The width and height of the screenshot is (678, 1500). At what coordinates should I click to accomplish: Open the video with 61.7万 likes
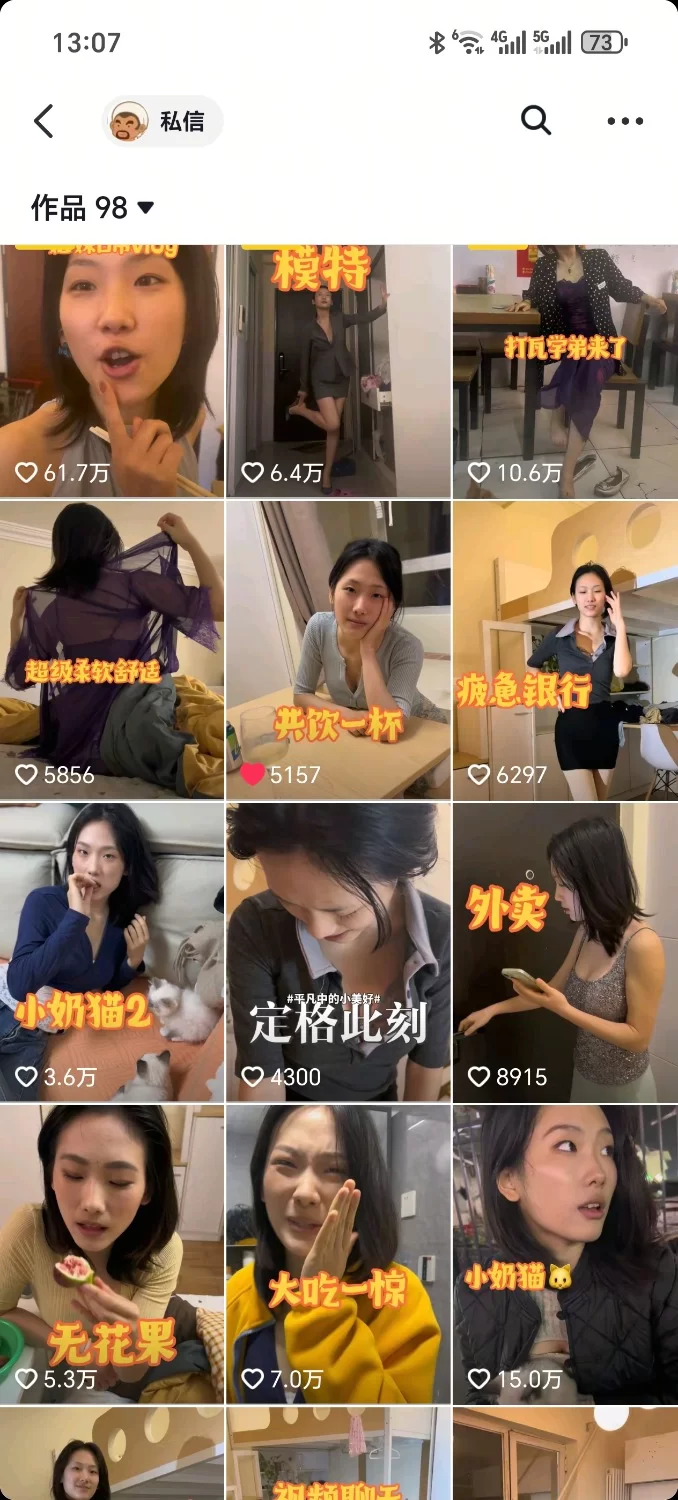(112, 370)
